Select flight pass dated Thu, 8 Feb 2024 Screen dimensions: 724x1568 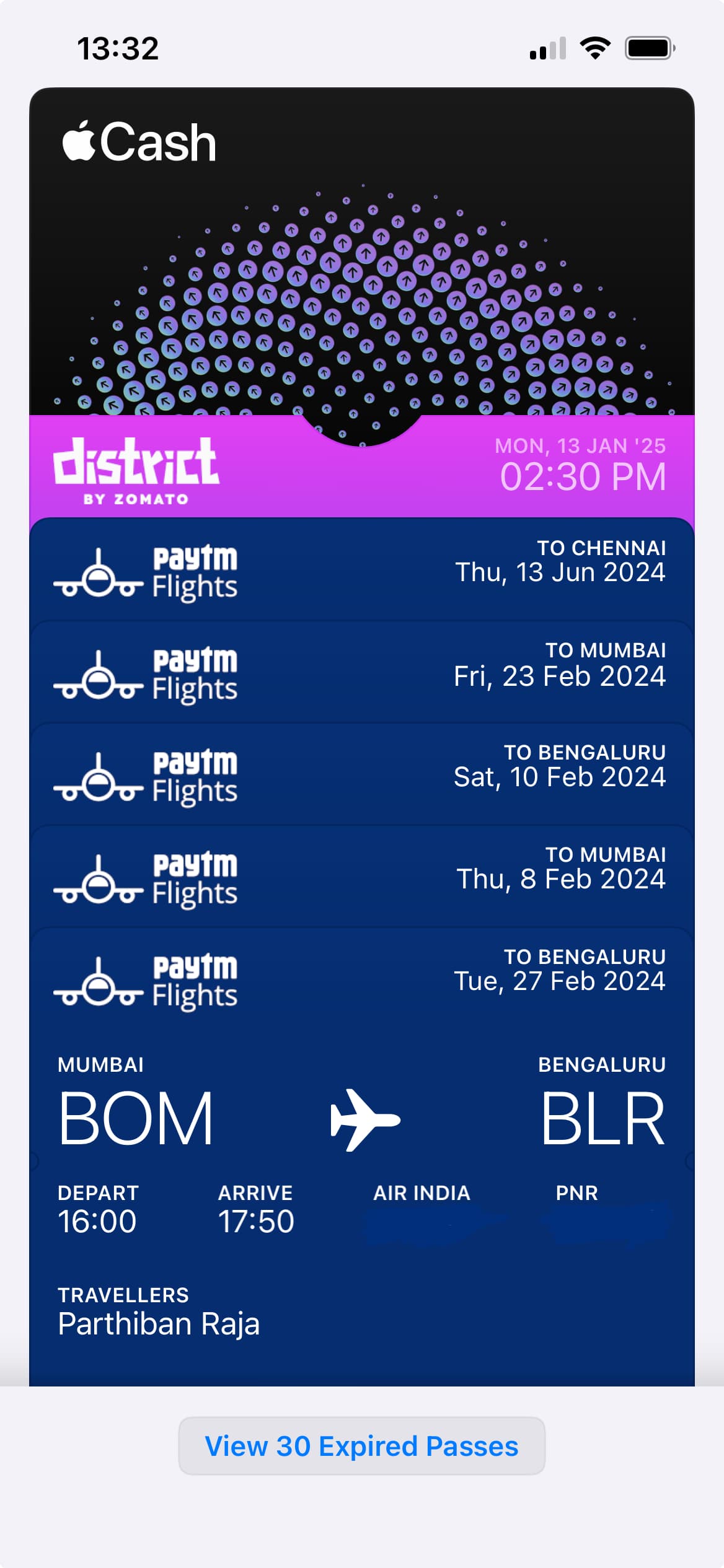pyautogui.click(x=362, y=877)
